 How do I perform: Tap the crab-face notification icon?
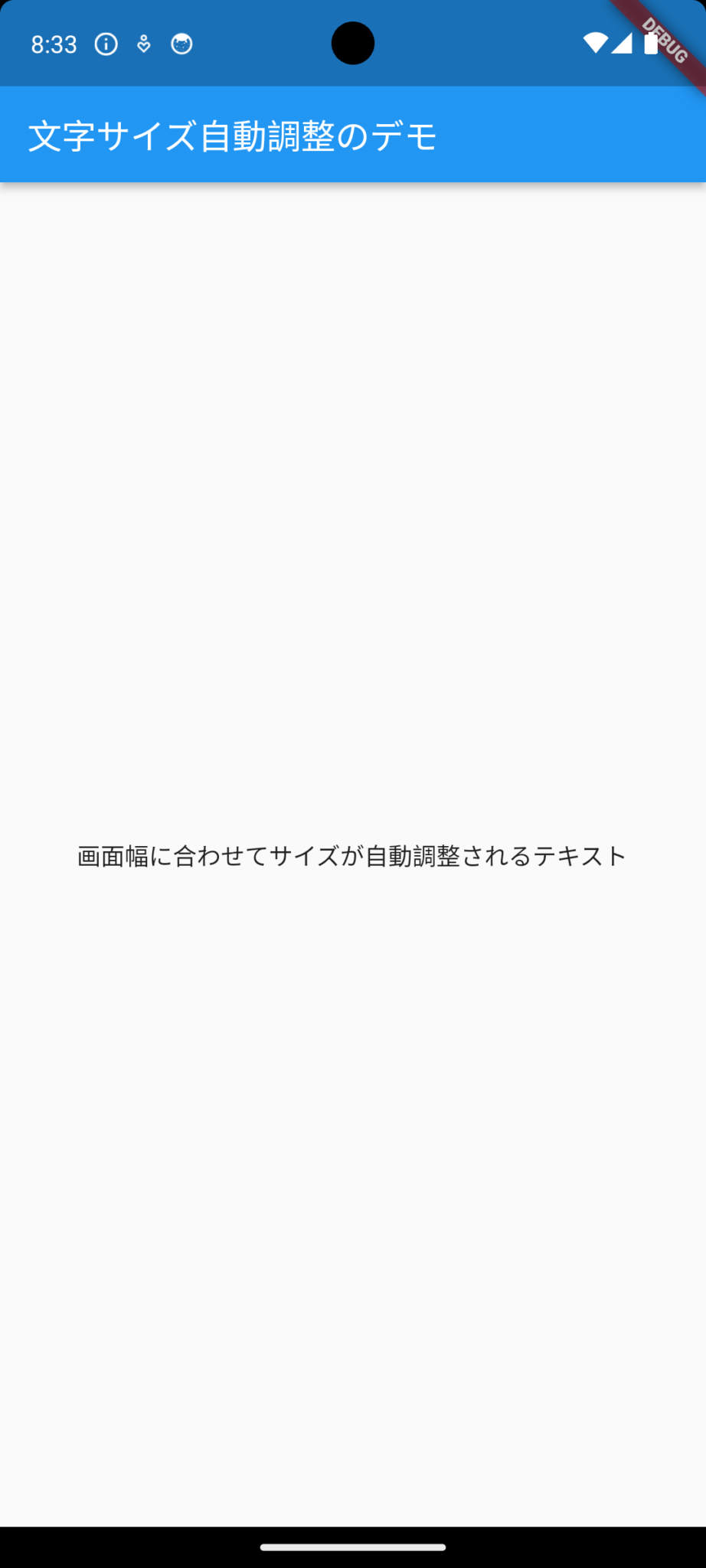[x=181, y=44]
